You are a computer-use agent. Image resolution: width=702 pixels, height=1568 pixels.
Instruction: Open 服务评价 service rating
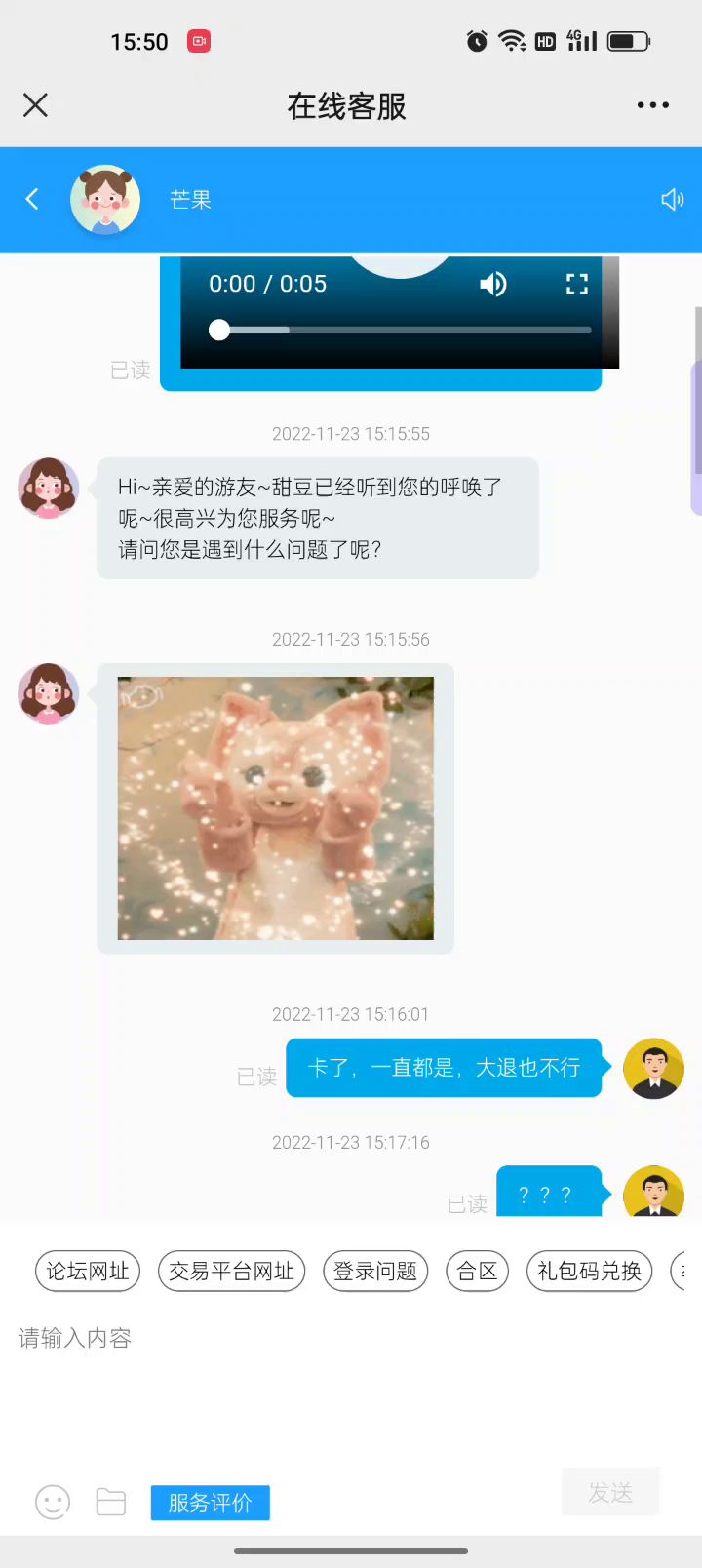click(210, 1503)
